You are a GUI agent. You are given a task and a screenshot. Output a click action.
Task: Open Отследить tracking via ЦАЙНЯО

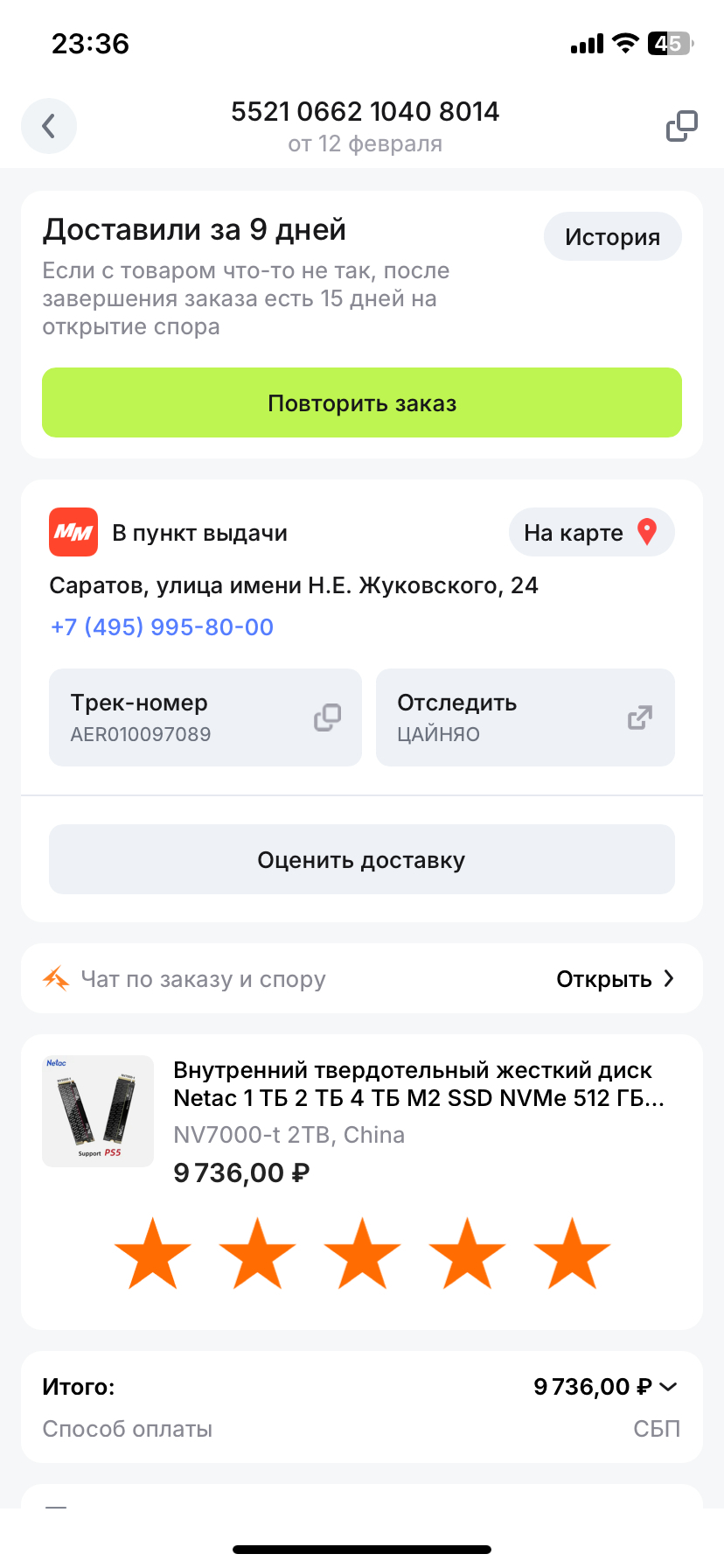pyautogui.click(x=526, y=717)
